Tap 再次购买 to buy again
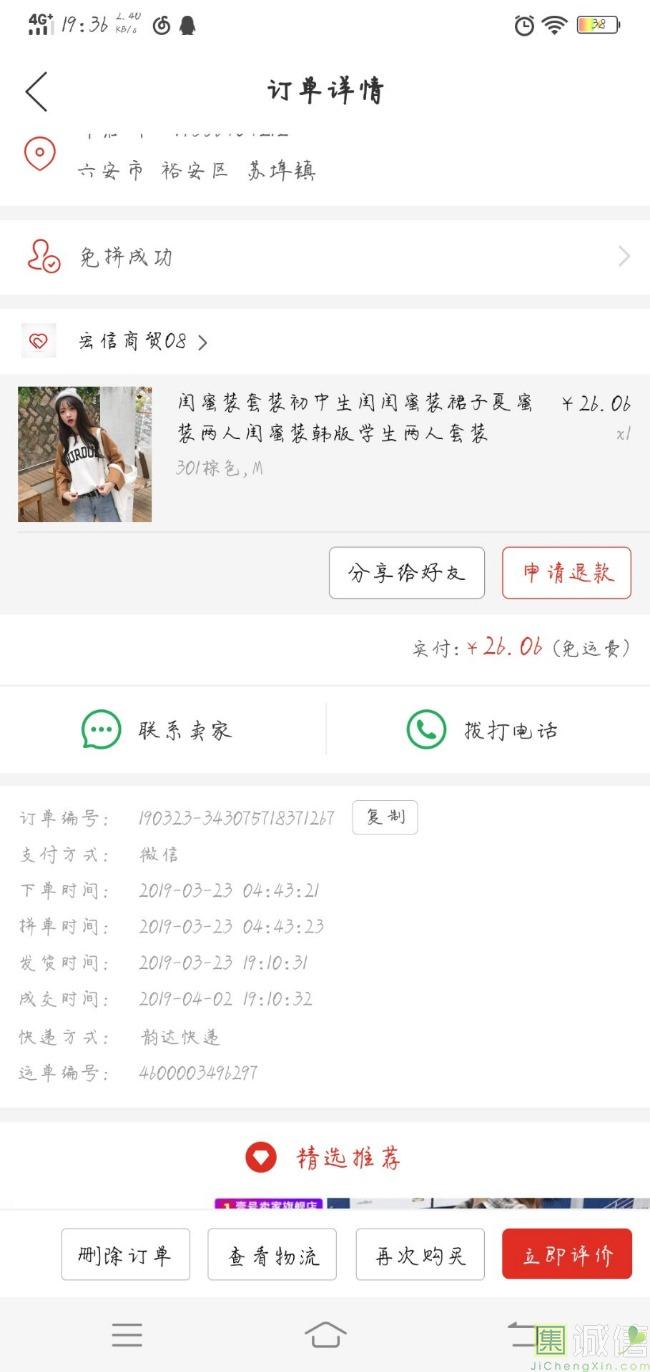 [420, 1255]
